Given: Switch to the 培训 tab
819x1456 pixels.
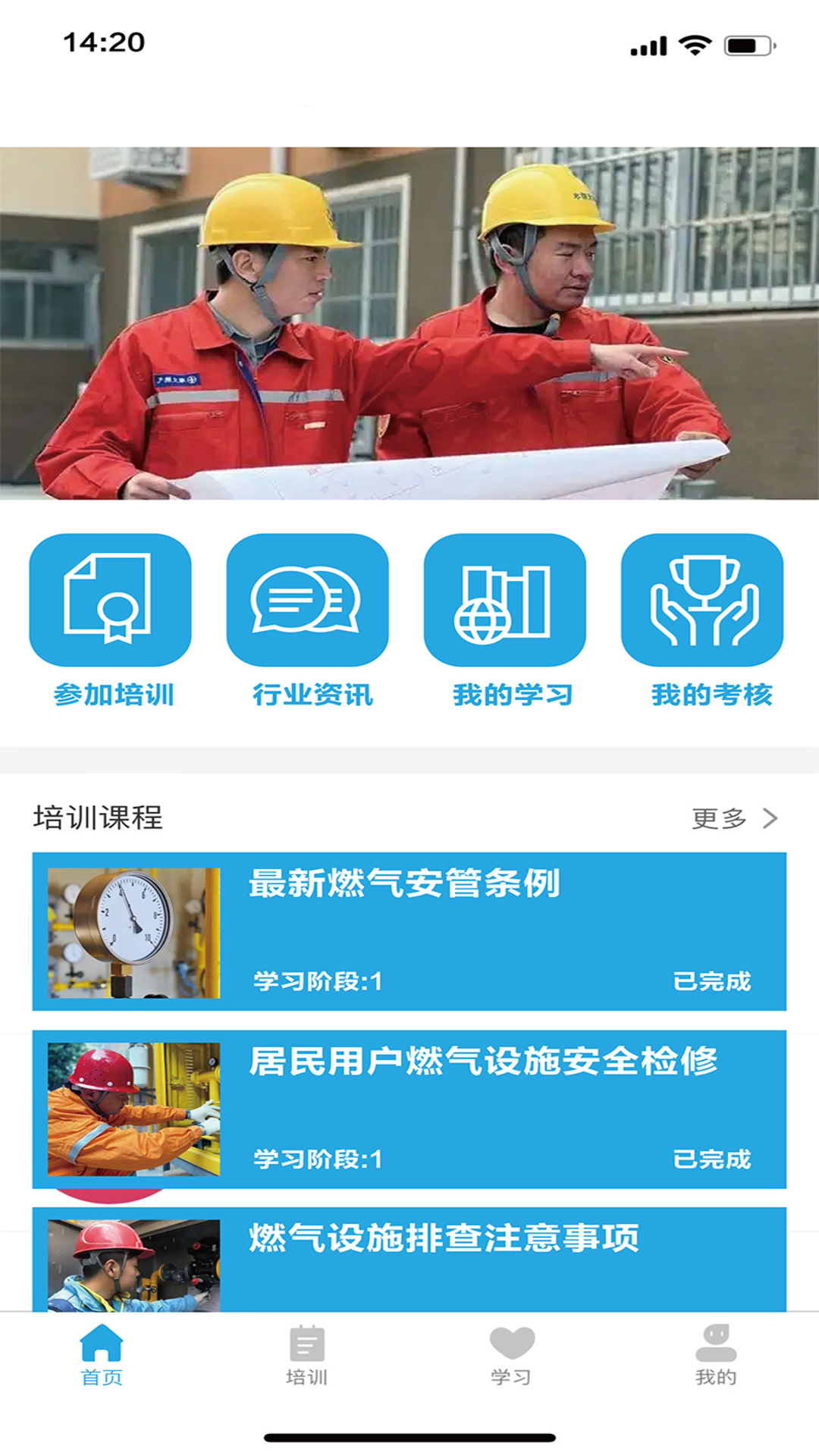Looking at the screenshot, I should [307, 1354].
